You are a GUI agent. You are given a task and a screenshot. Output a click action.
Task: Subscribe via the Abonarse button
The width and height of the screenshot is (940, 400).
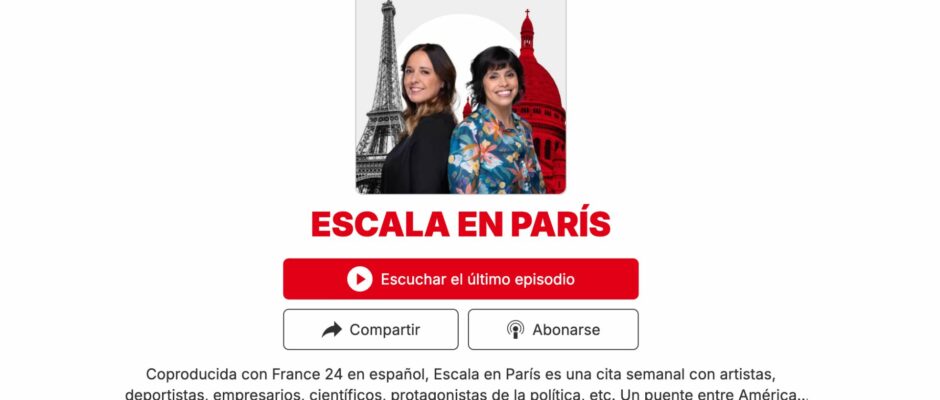pyautogui.click(x=553, y=330)
